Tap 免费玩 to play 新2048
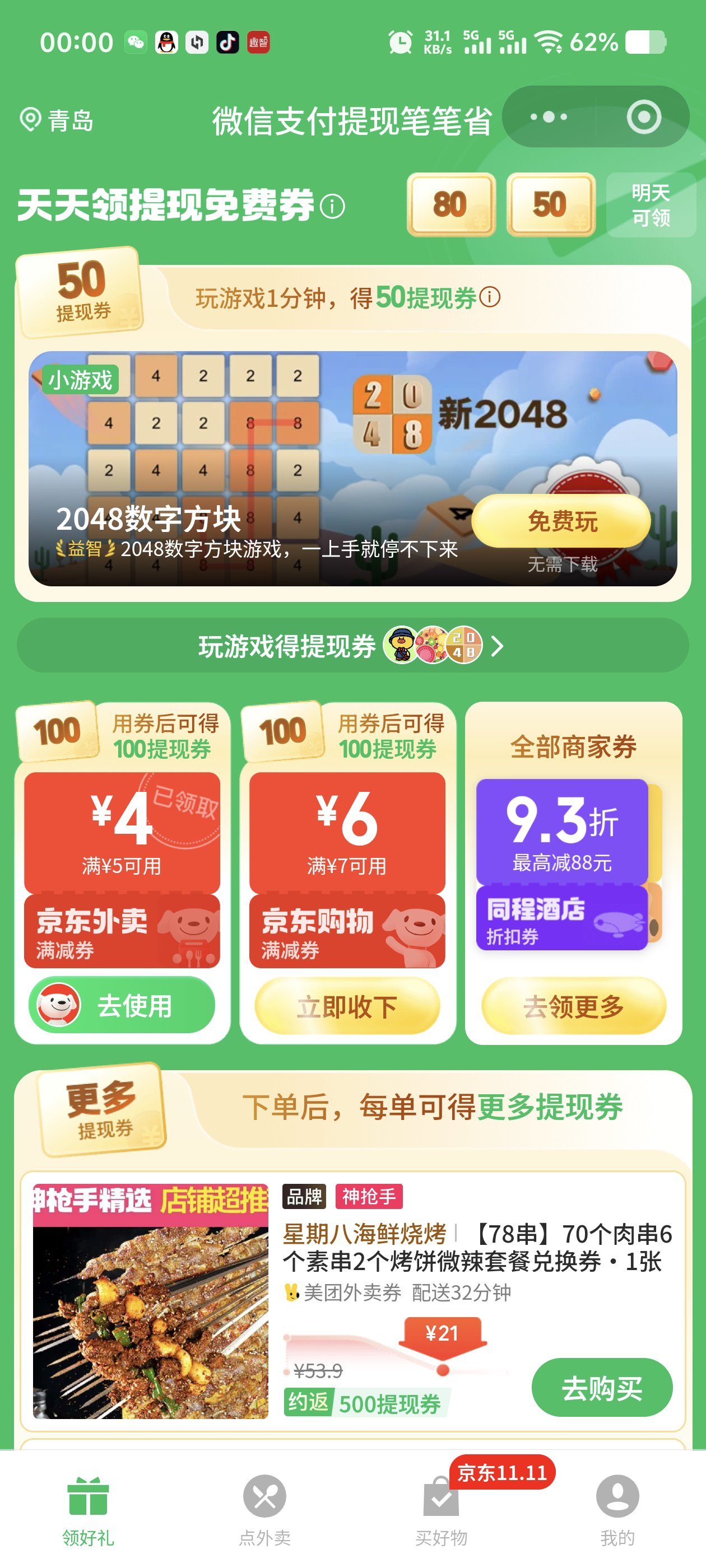This screenshot has width=706, height=1568. 561,521
